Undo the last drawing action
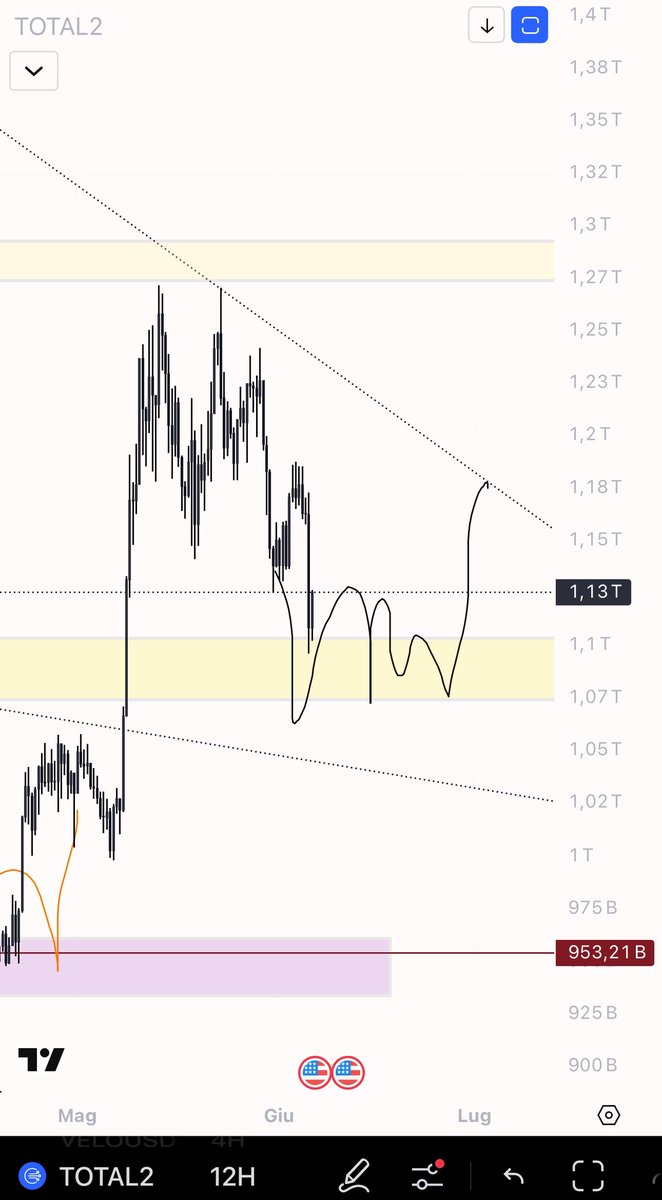 pos(512,1175)
